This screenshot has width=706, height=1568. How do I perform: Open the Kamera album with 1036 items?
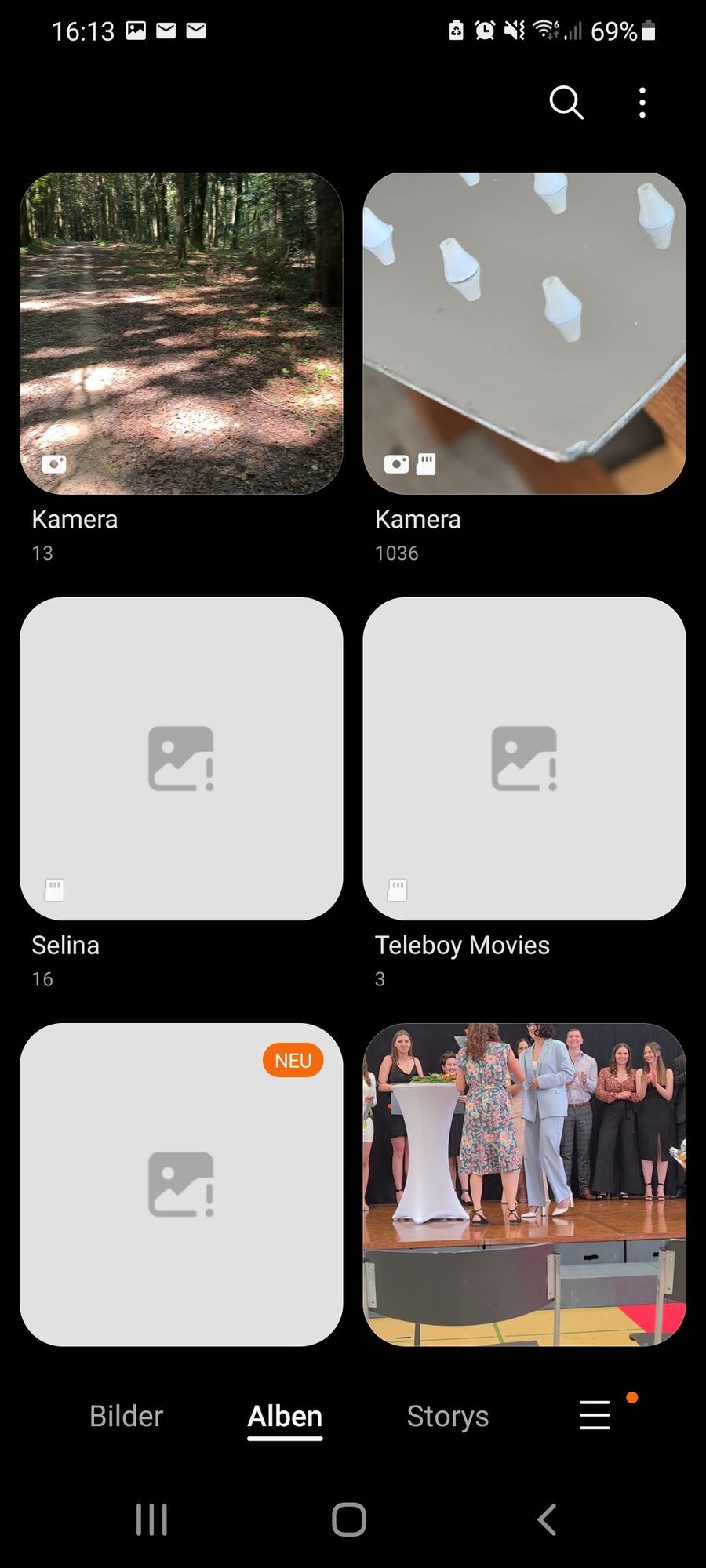coord(524,334)
